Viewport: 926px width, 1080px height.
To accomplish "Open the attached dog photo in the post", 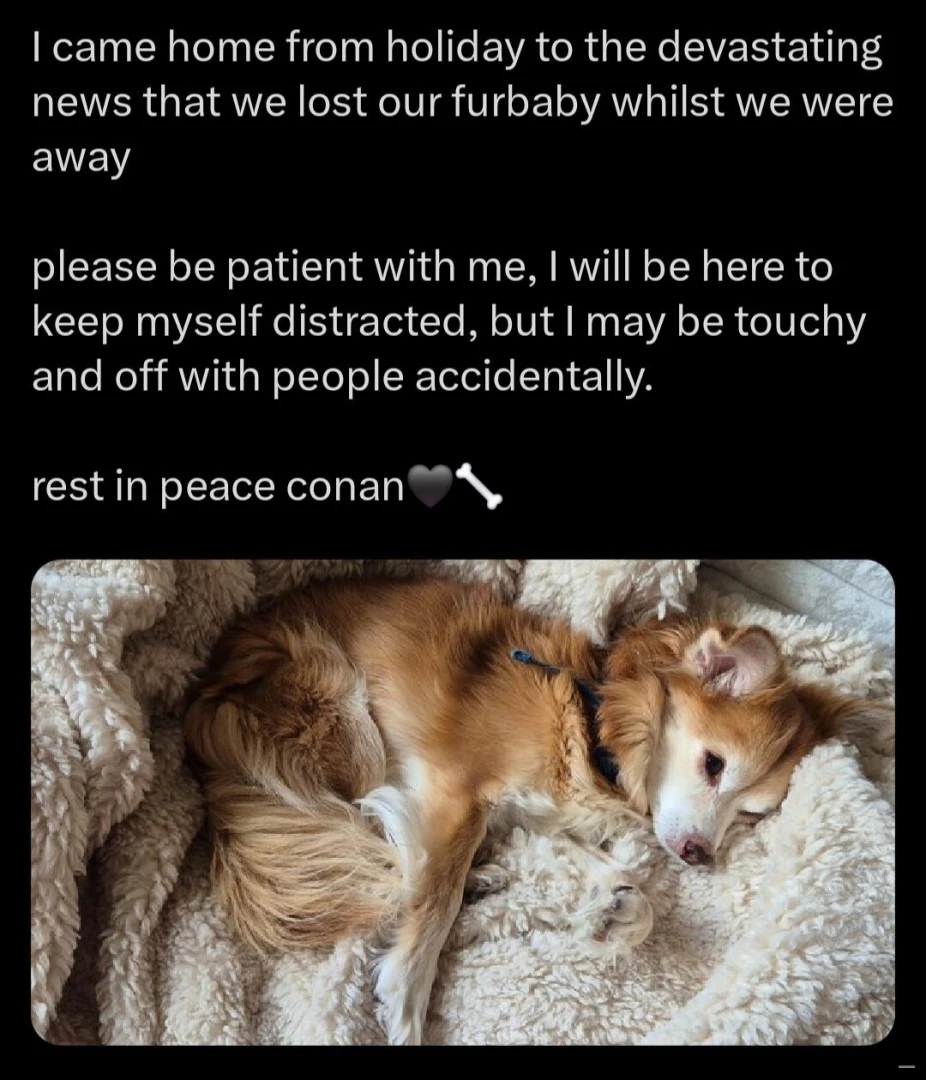I will click(463, 802).
